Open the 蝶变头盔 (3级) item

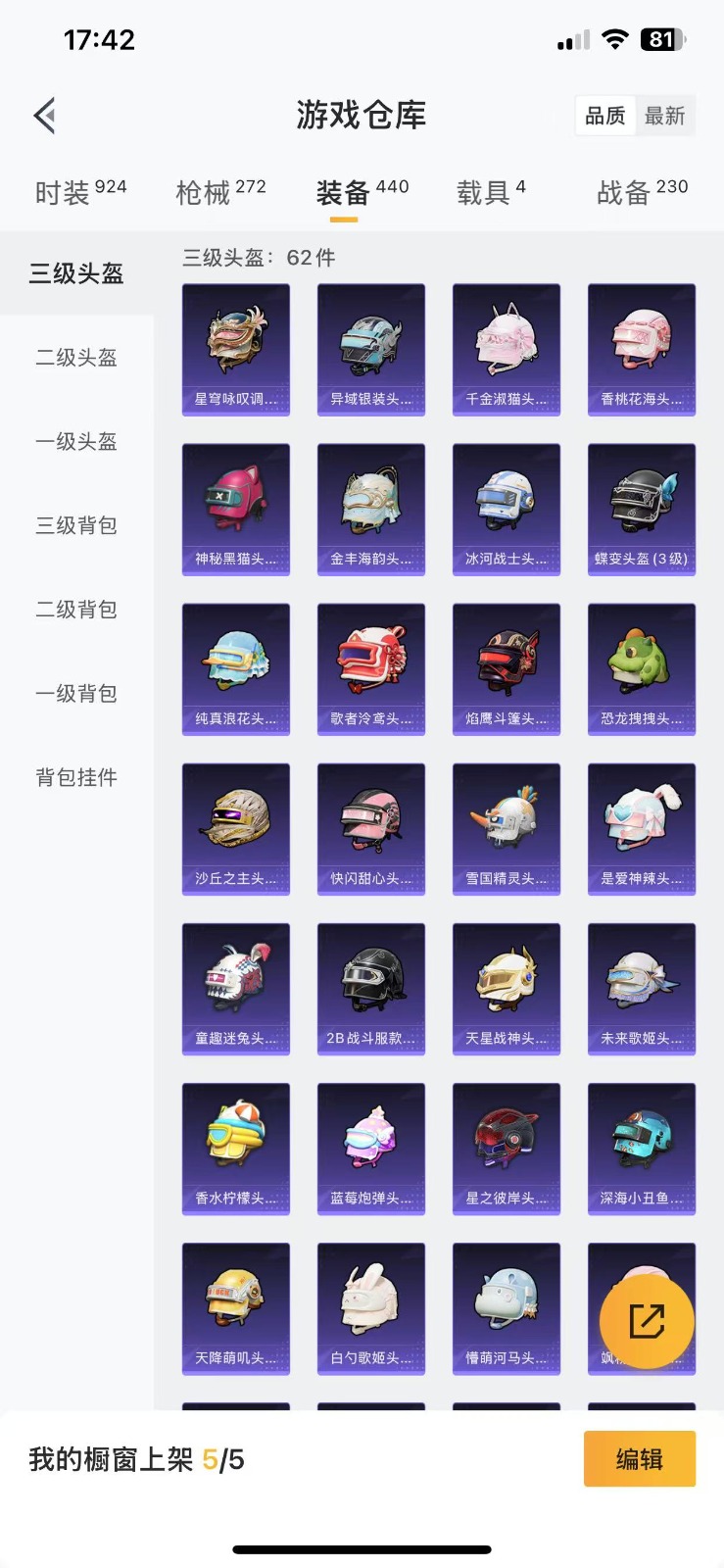[642, 510]
